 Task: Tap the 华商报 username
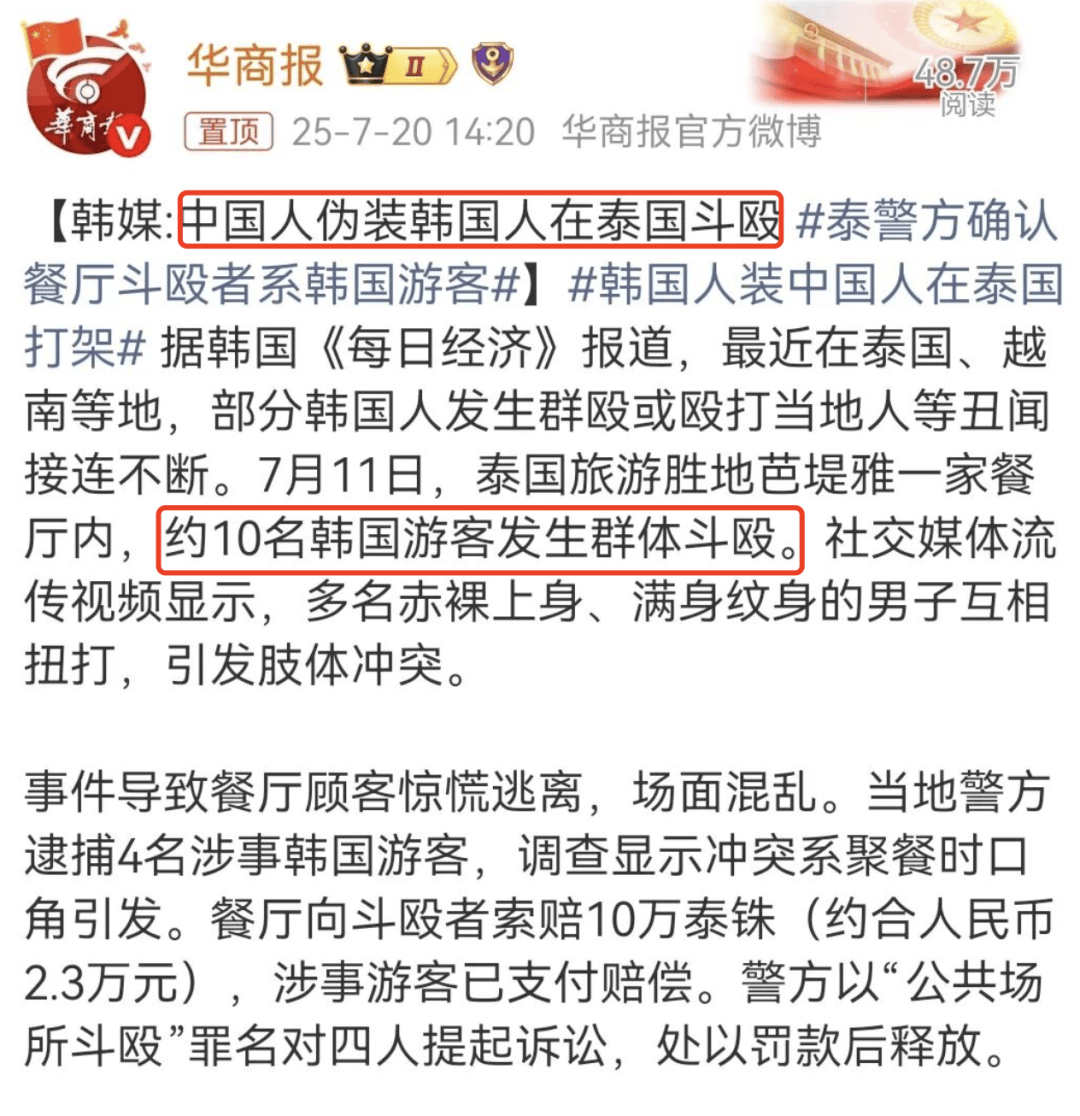(x=254, y=68)
